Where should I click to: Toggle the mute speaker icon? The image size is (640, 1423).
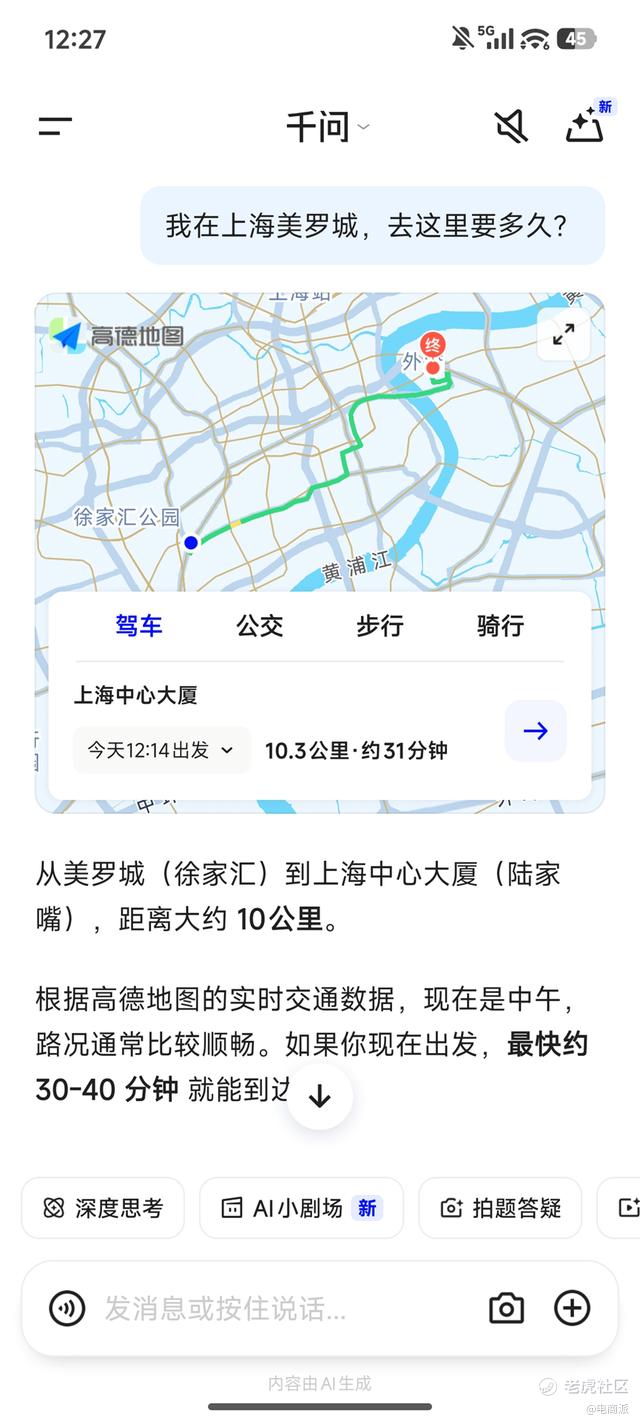pyautogui.click(x=511, y=127)
